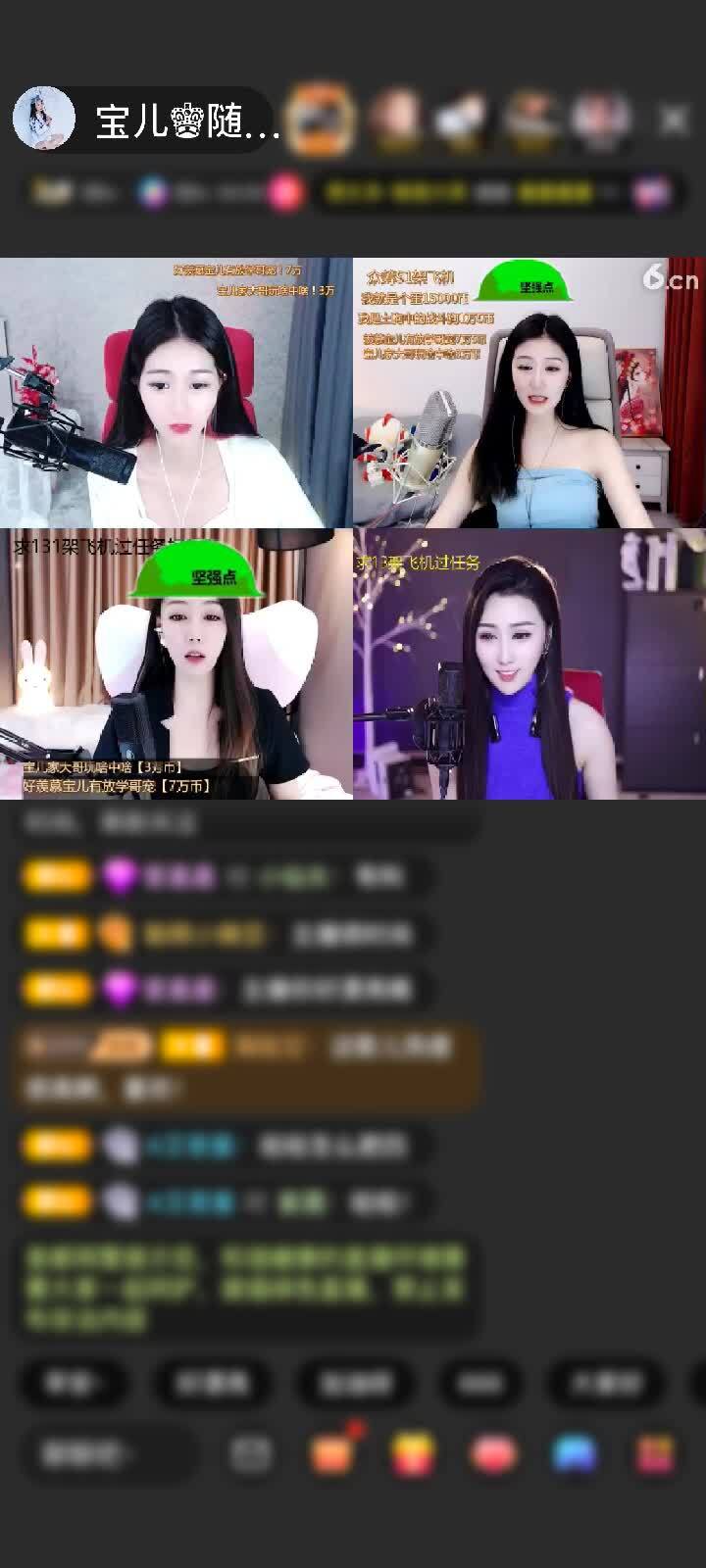Open the orange icon with red dot

coord(332,1454)
